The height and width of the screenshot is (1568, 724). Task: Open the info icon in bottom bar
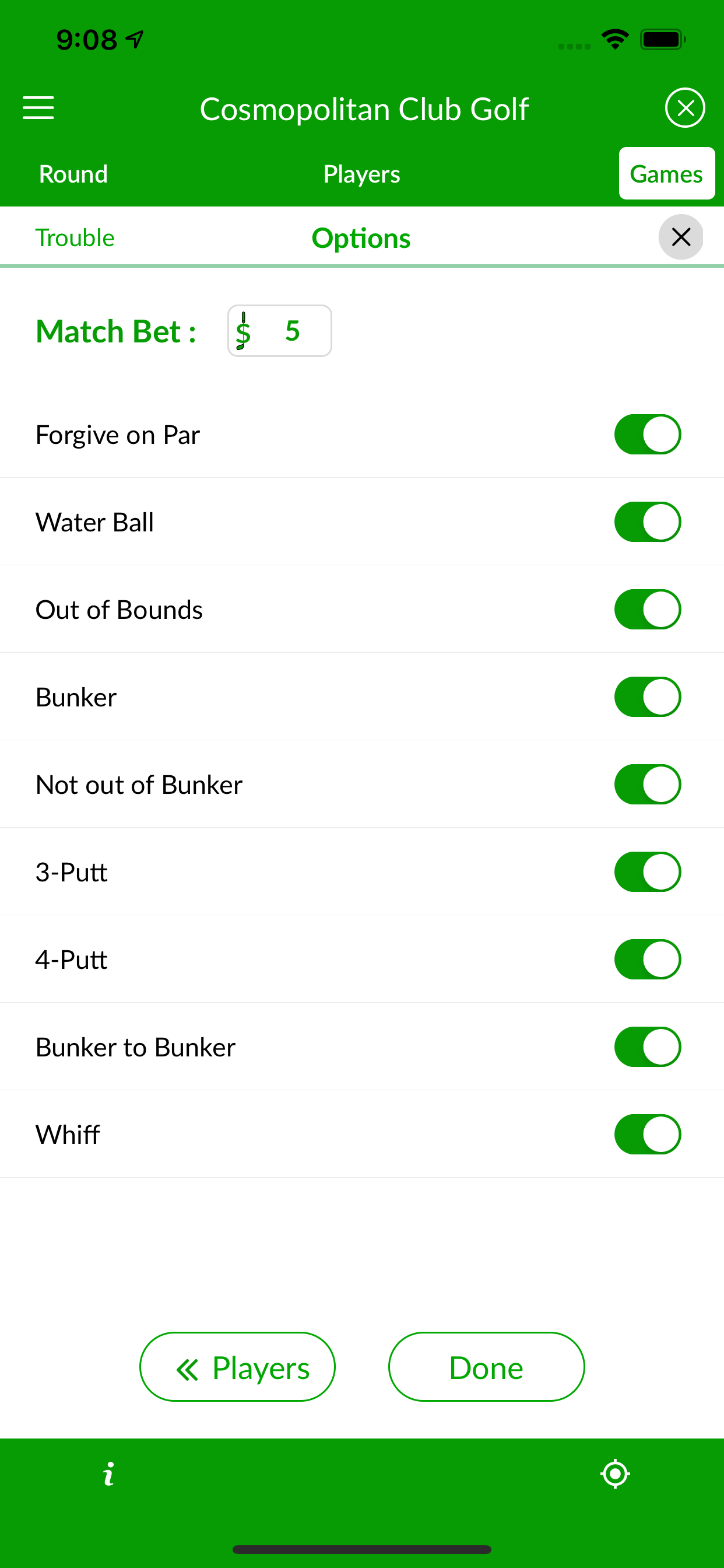[108, 1473]
